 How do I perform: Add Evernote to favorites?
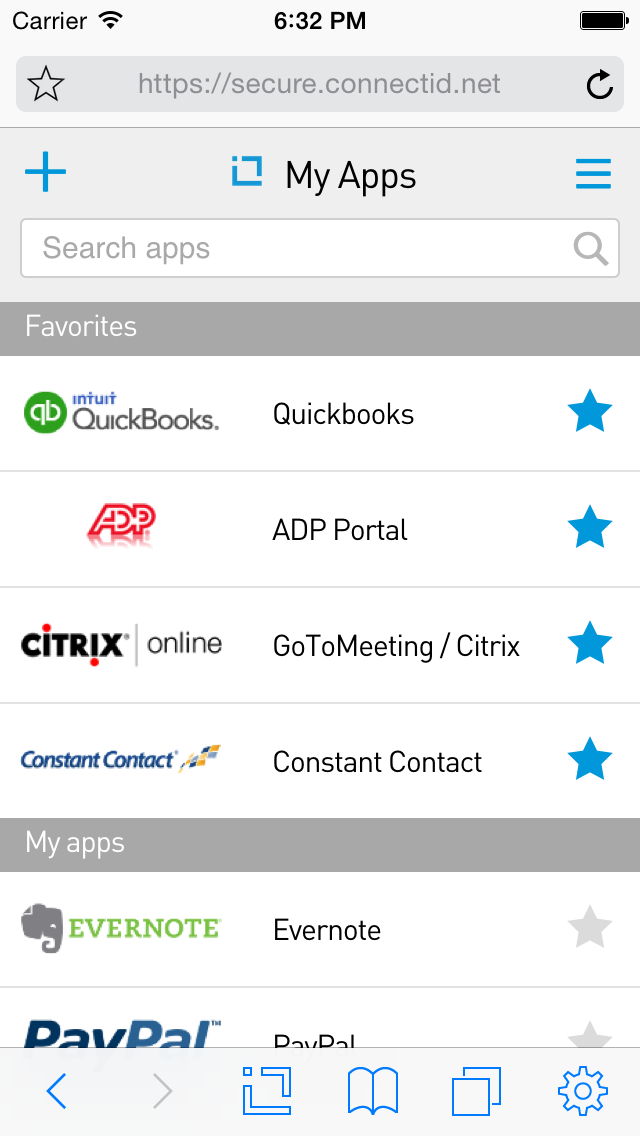point(590,927)
